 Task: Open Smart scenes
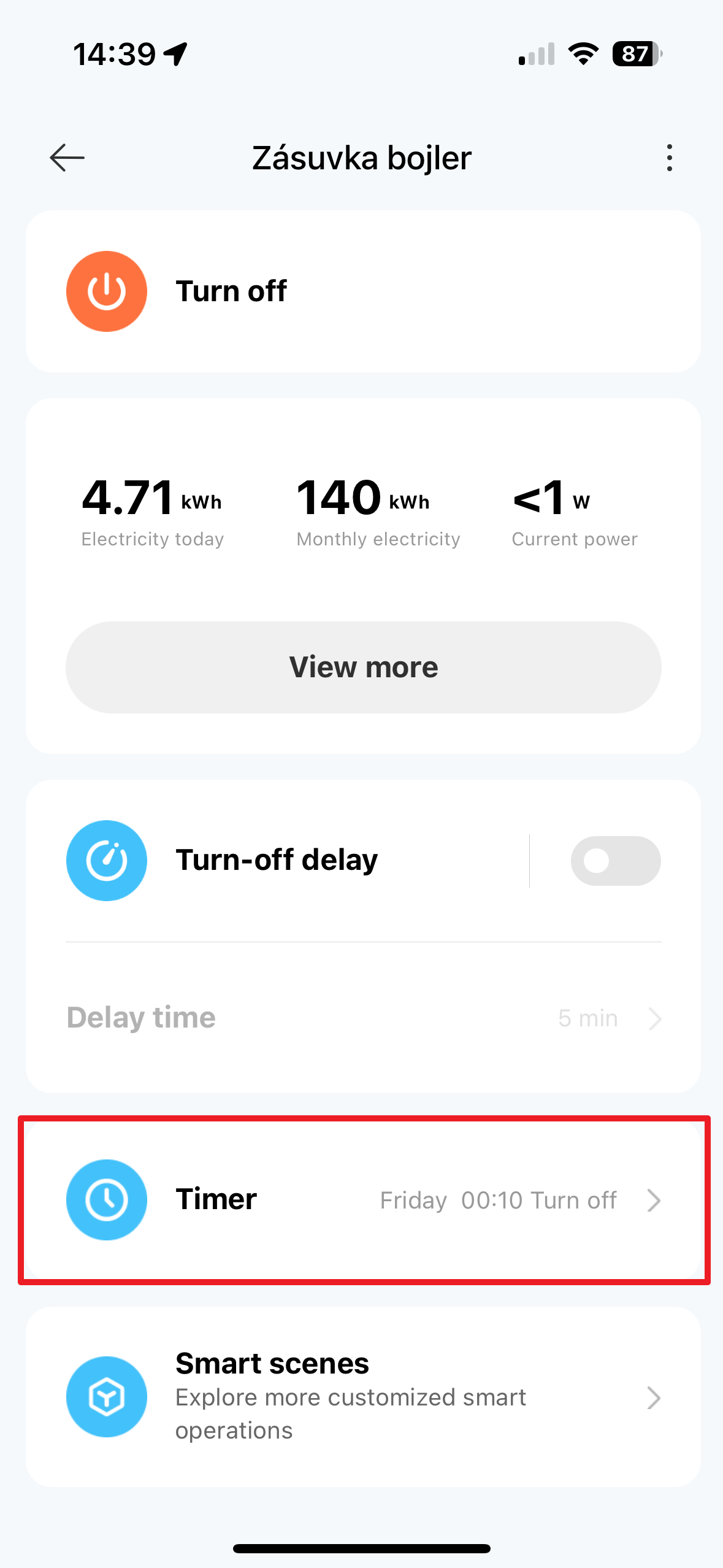pos(363,1397)
